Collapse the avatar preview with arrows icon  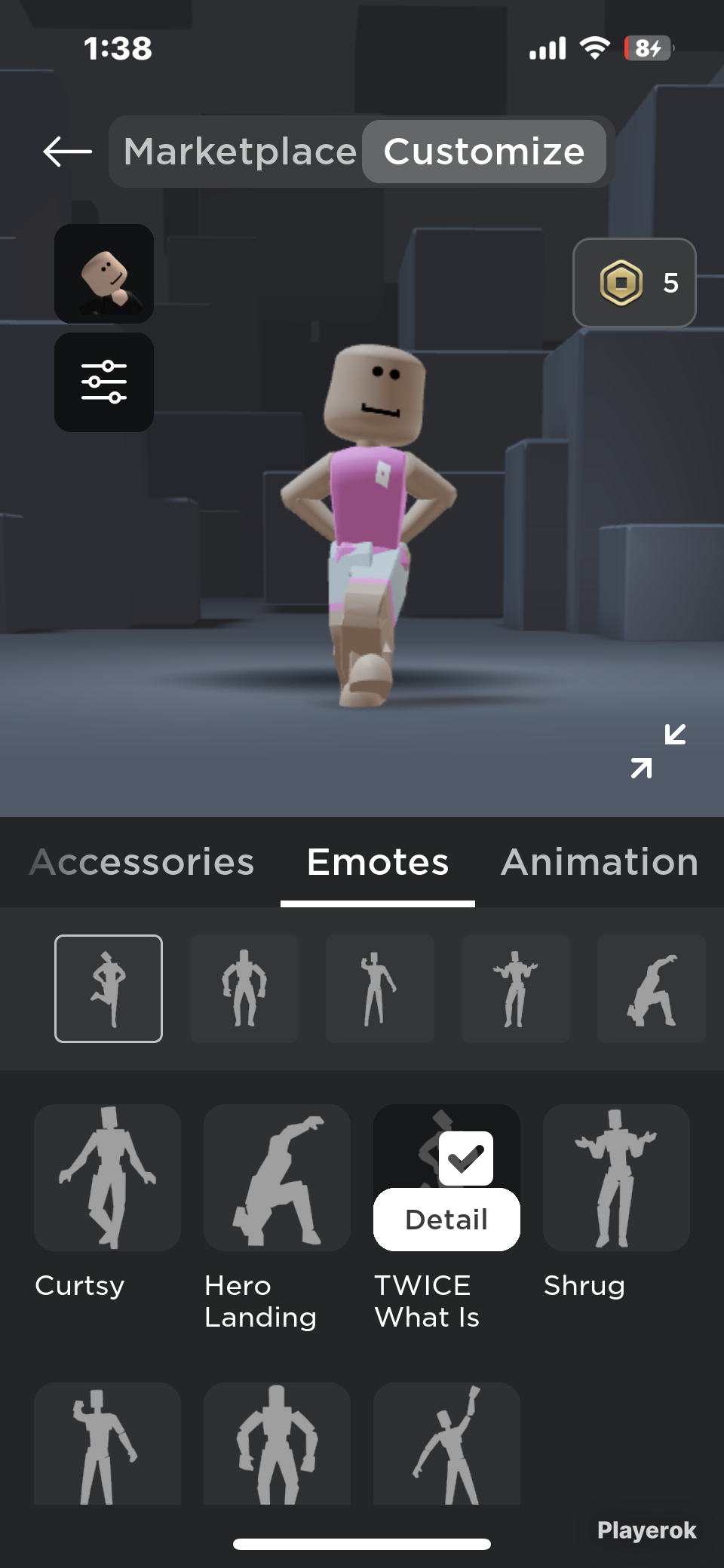[x=658, y=751]
